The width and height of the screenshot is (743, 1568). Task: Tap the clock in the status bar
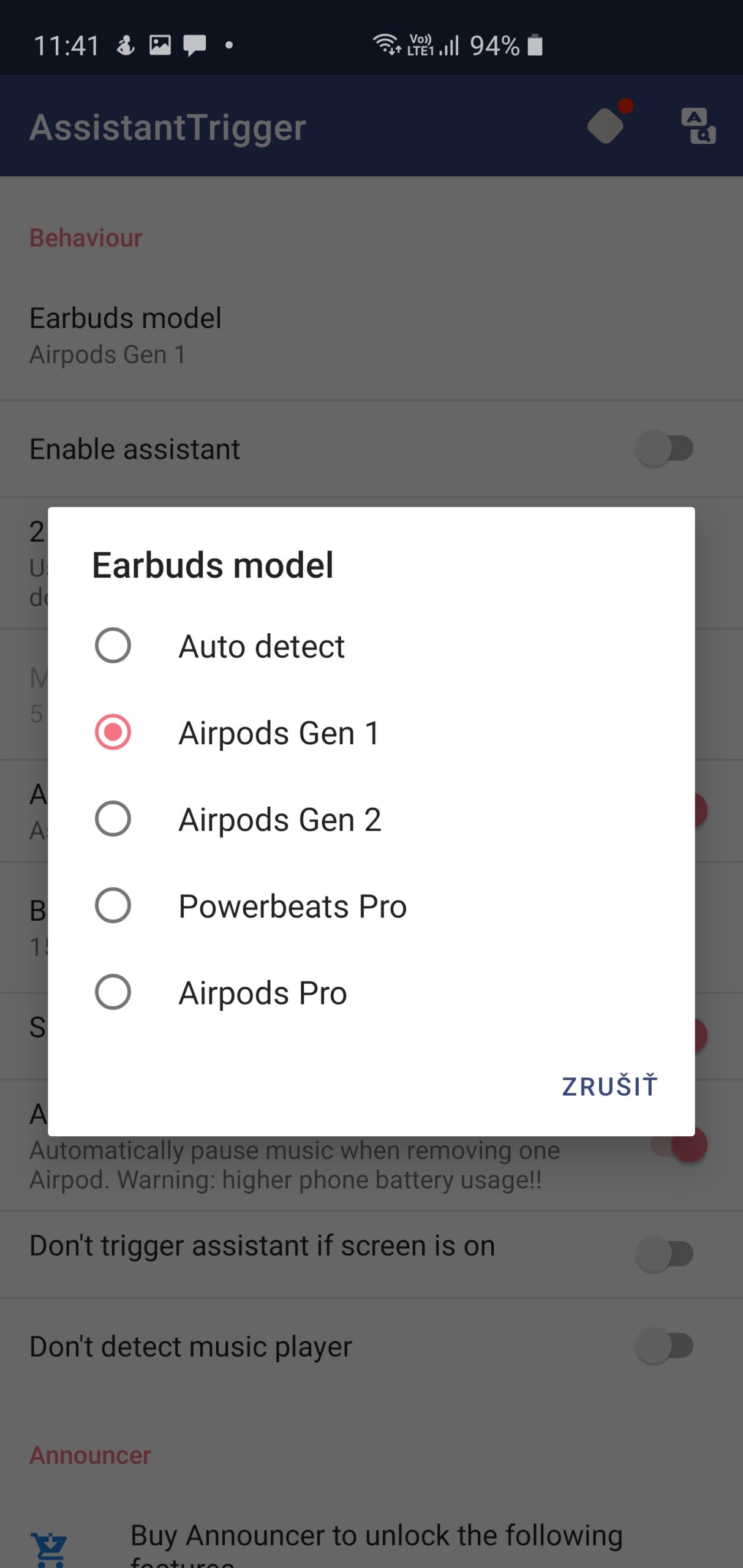coord(67,43)
